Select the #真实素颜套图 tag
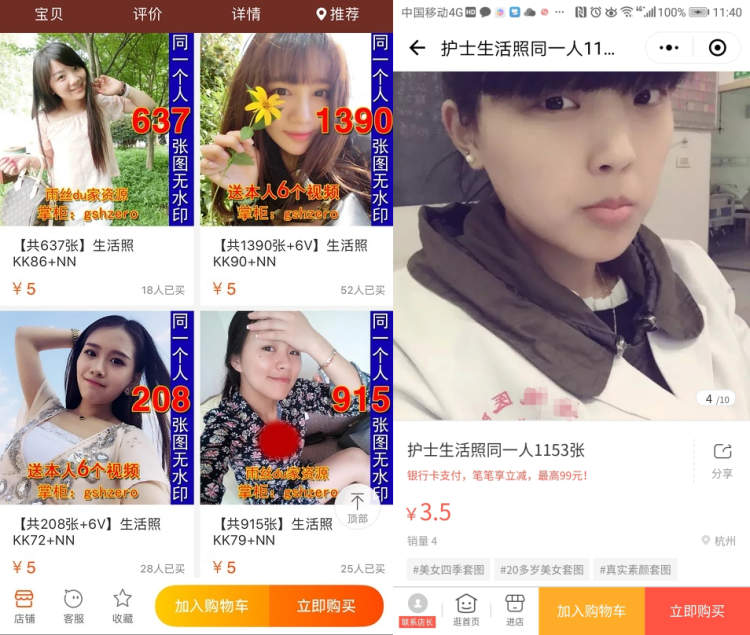This screenshot has height=635, width=750. (x=634, y=570)
